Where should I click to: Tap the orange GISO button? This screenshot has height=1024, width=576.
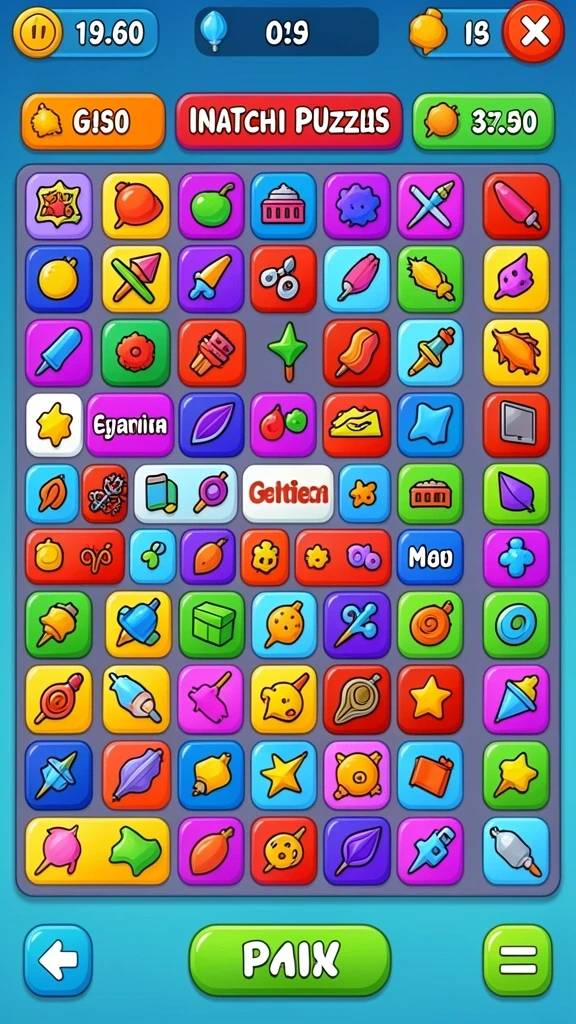(93, 121)
